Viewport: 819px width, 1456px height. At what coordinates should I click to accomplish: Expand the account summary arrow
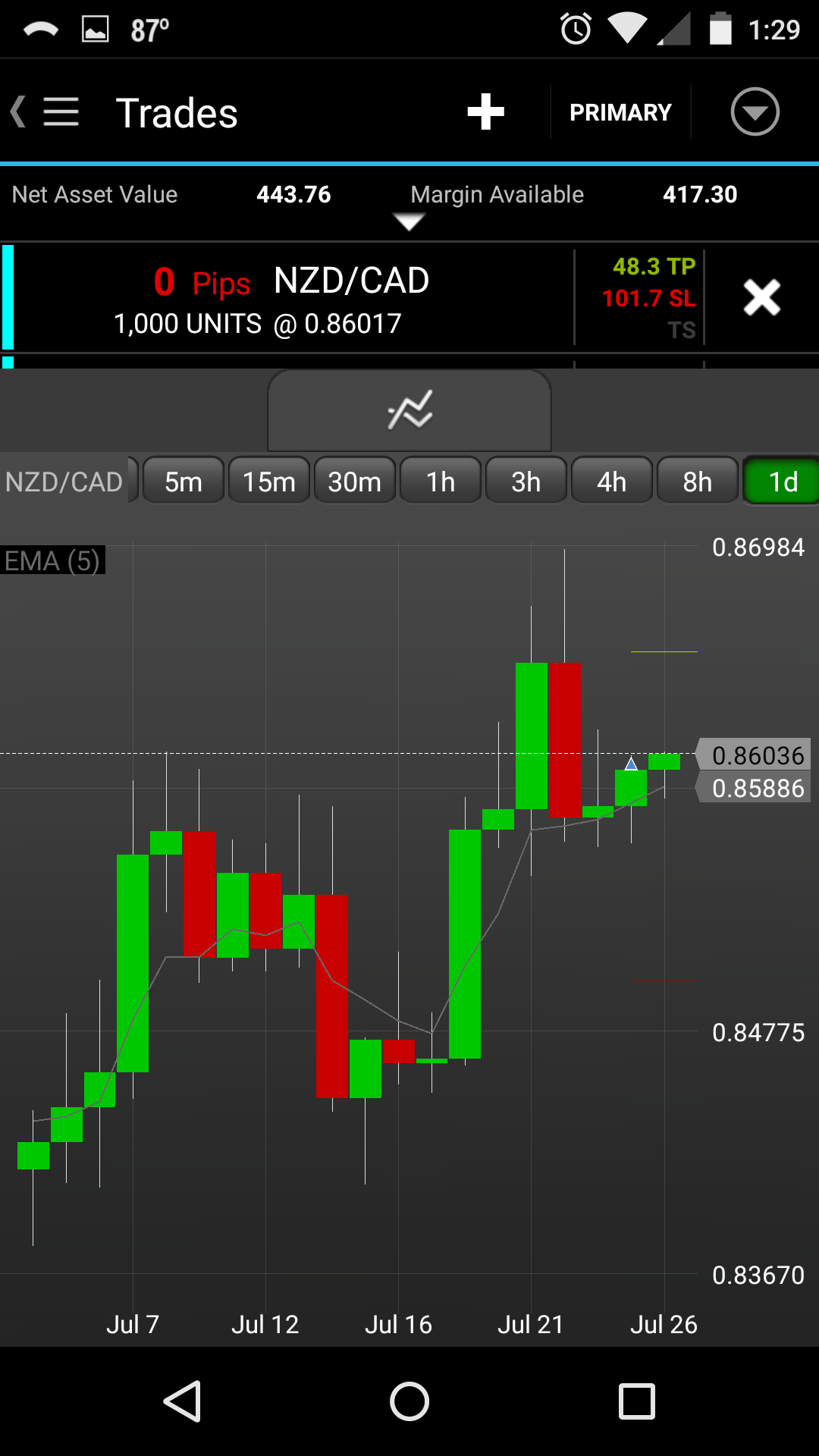(409, 221)
